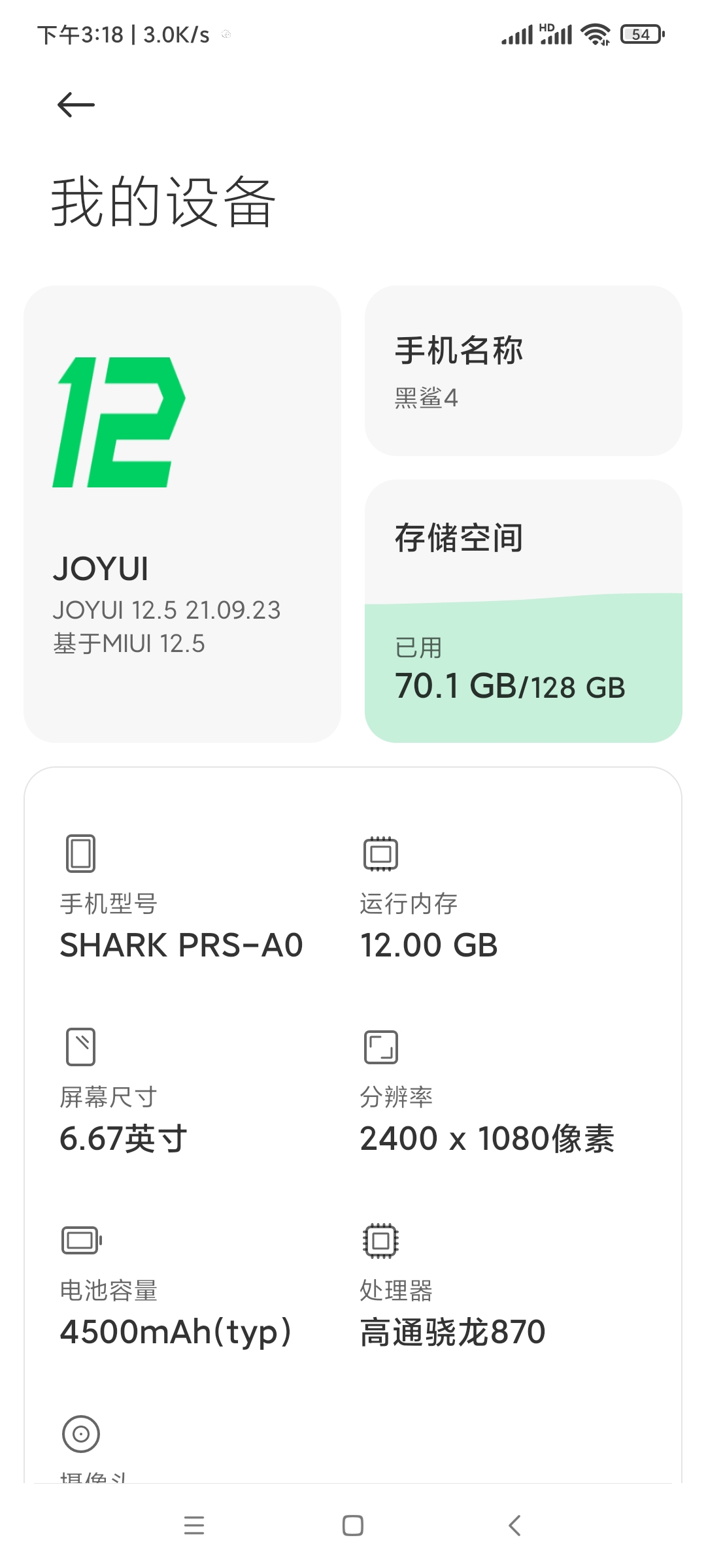Tap the system back button
706x1568 pixels.
514,1526
